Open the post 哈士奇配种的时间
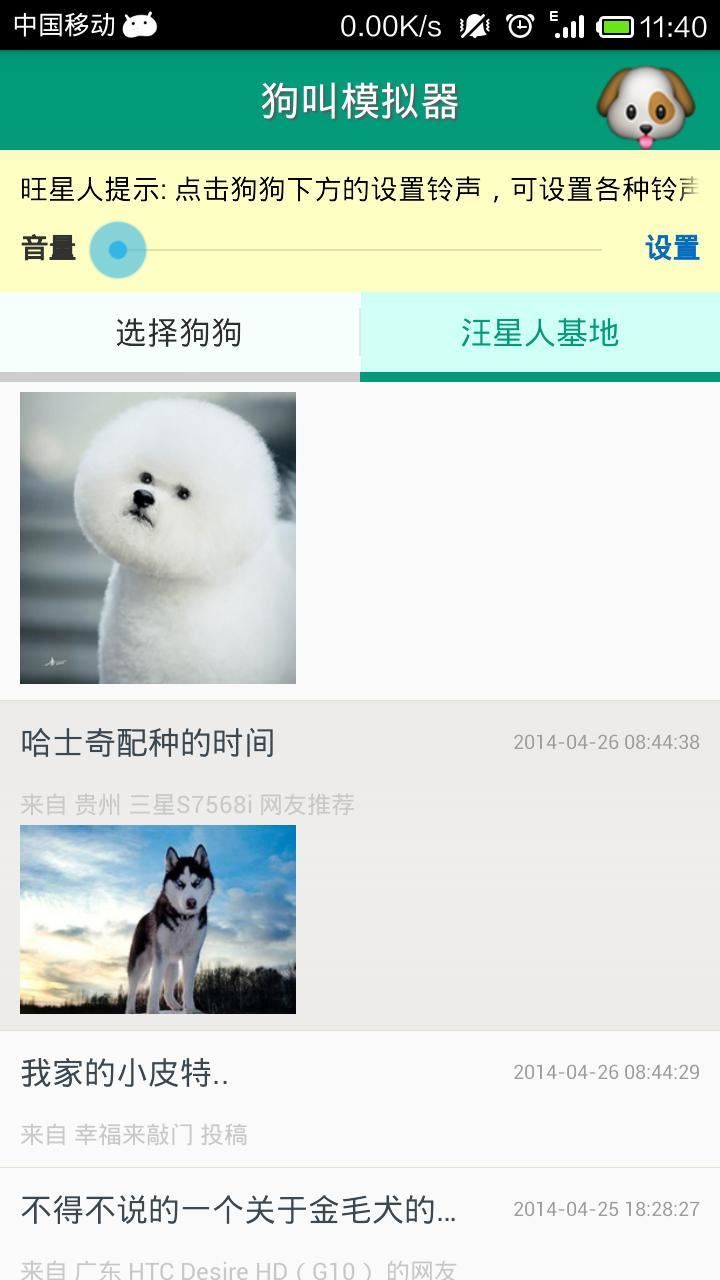The width and height of the screenshot is (720, 1280). pyautogui.click(x=148, y=742)
